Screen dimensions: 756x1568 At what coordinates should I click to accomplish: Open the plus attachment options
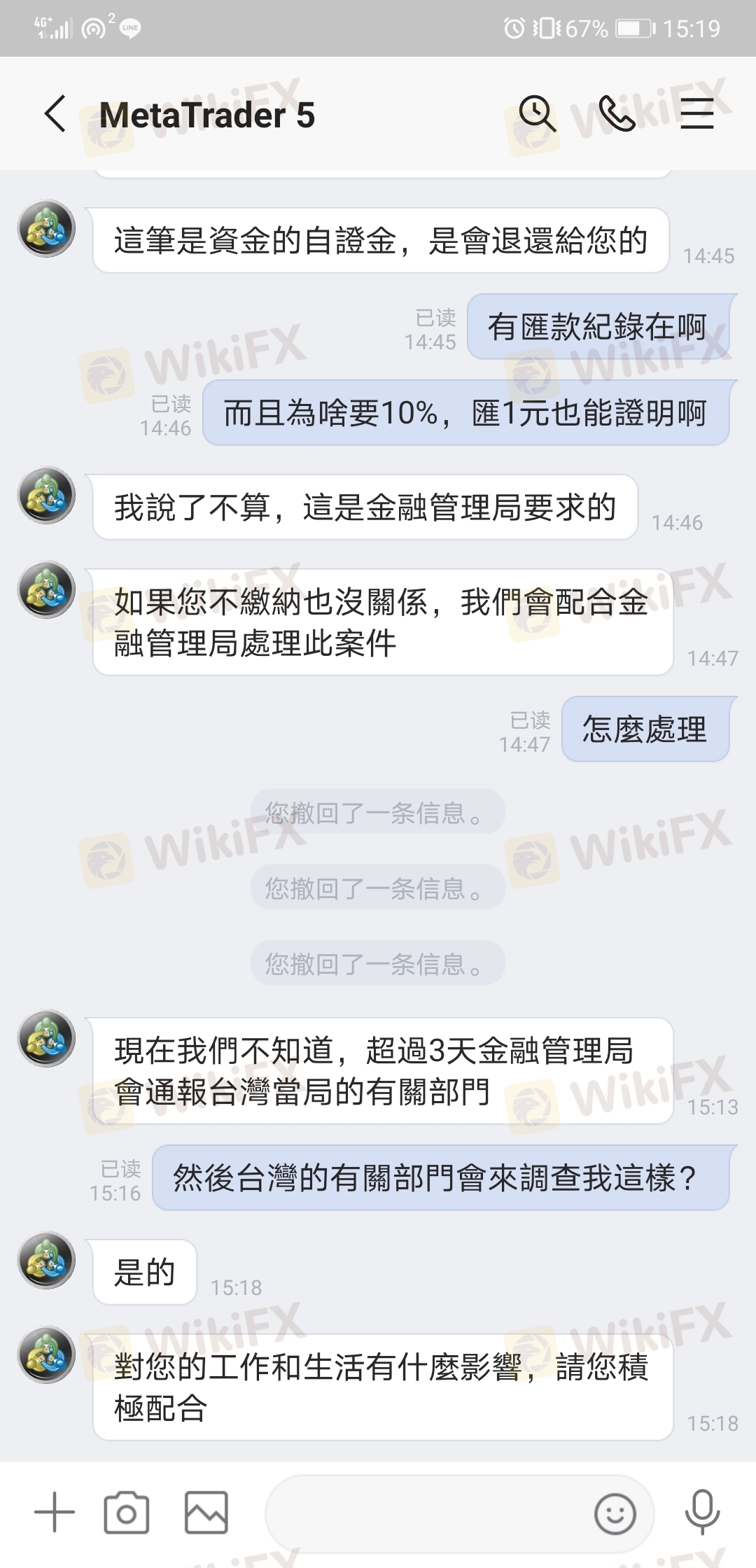55,1513
